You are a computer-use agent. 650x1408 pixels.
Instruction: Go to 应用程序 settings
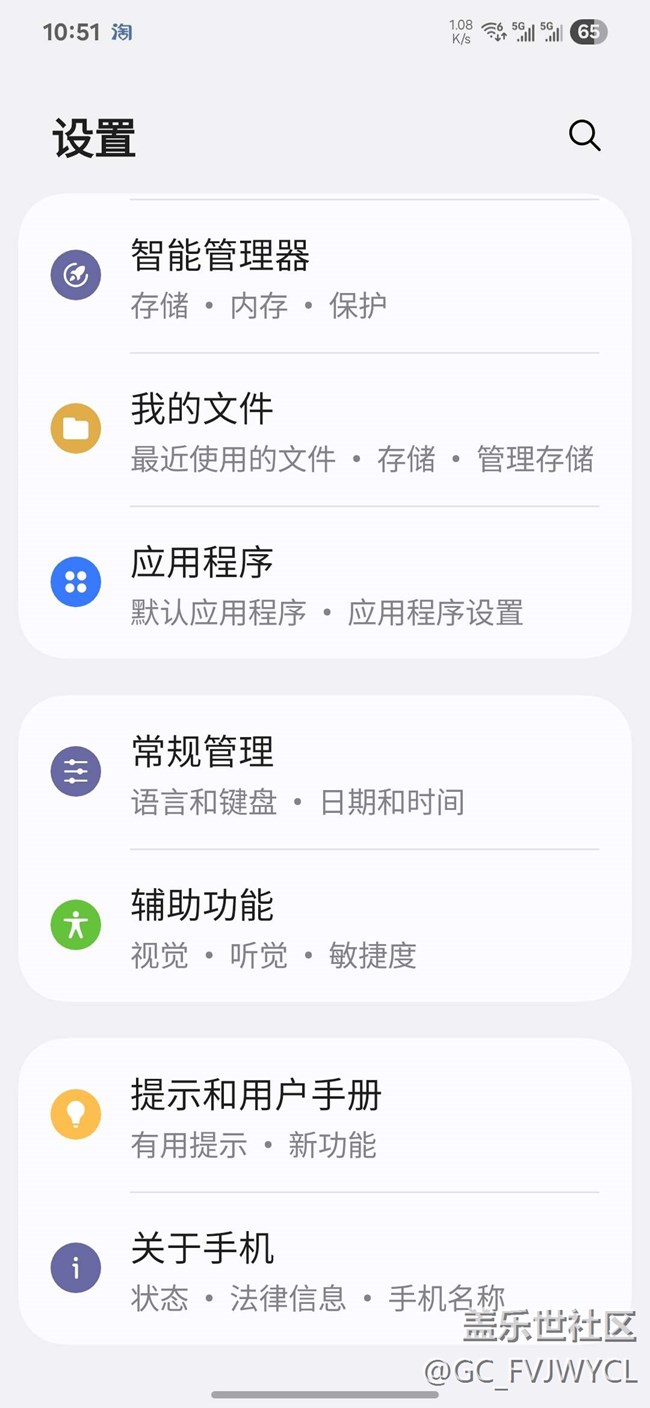pos(325,583)
